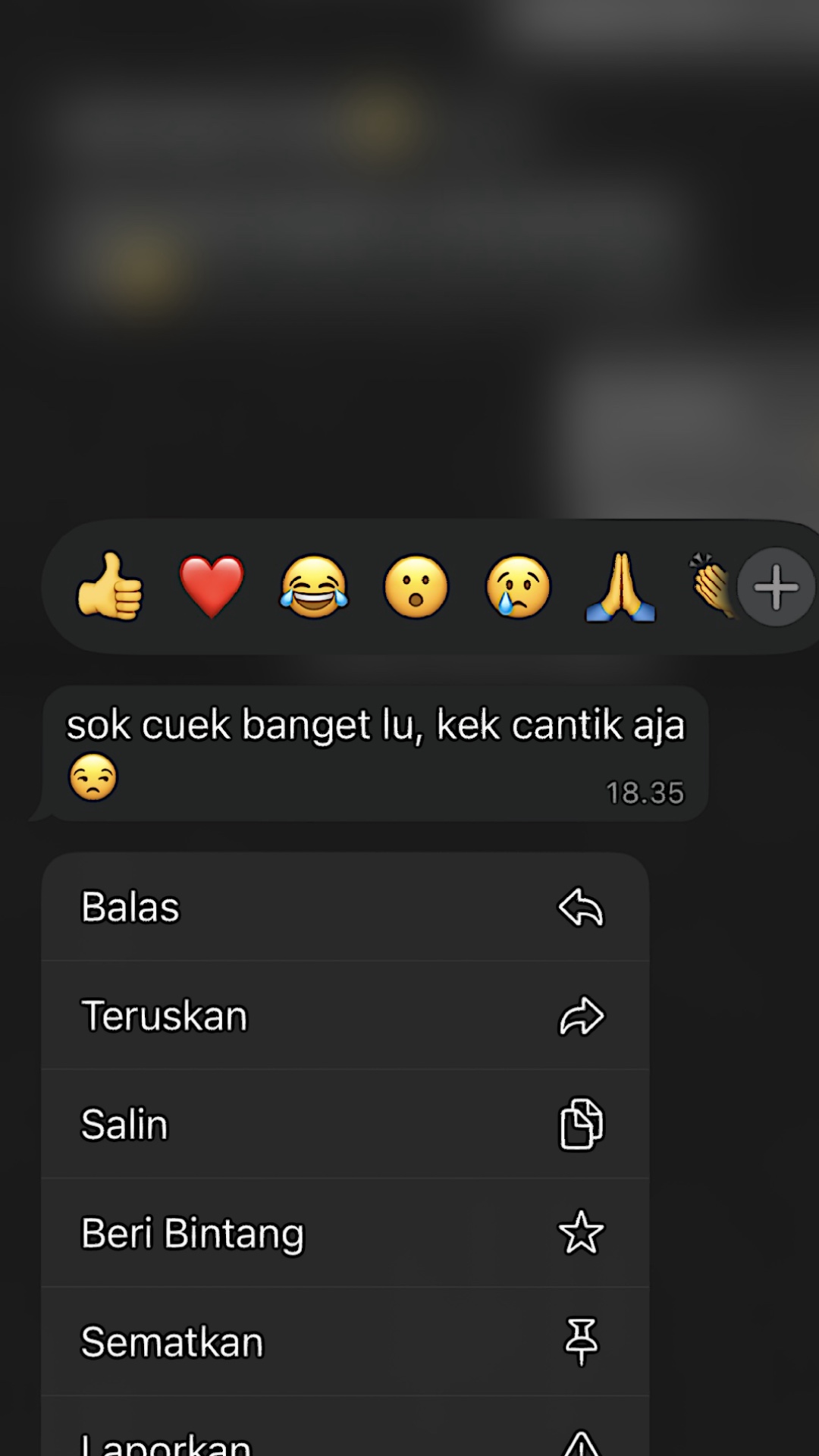The height and width of the screenshot is (1456, 819).
Task: Star the message with Beri Bintang
Action: 345,1232
